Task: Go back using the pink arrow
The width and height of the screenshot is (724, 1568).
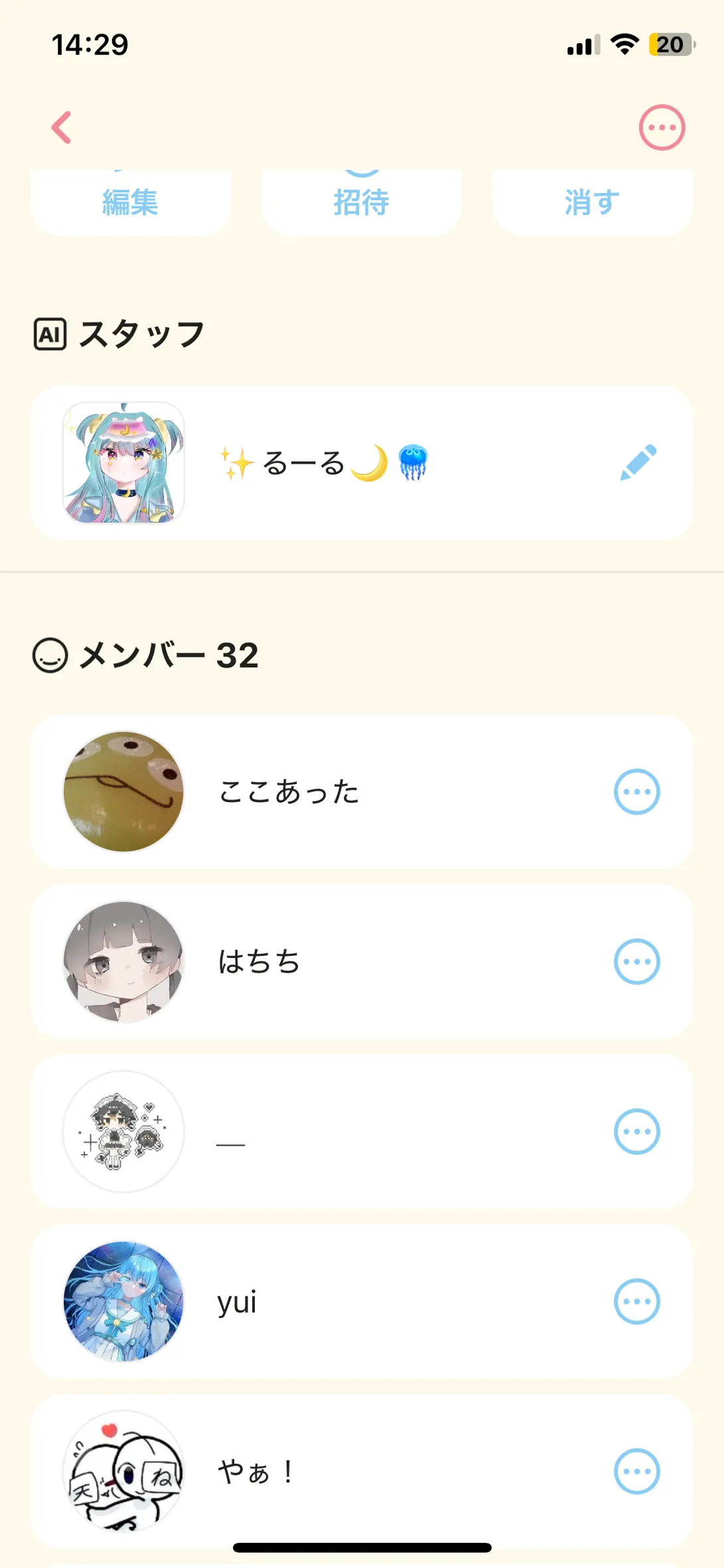Action: 62,127
